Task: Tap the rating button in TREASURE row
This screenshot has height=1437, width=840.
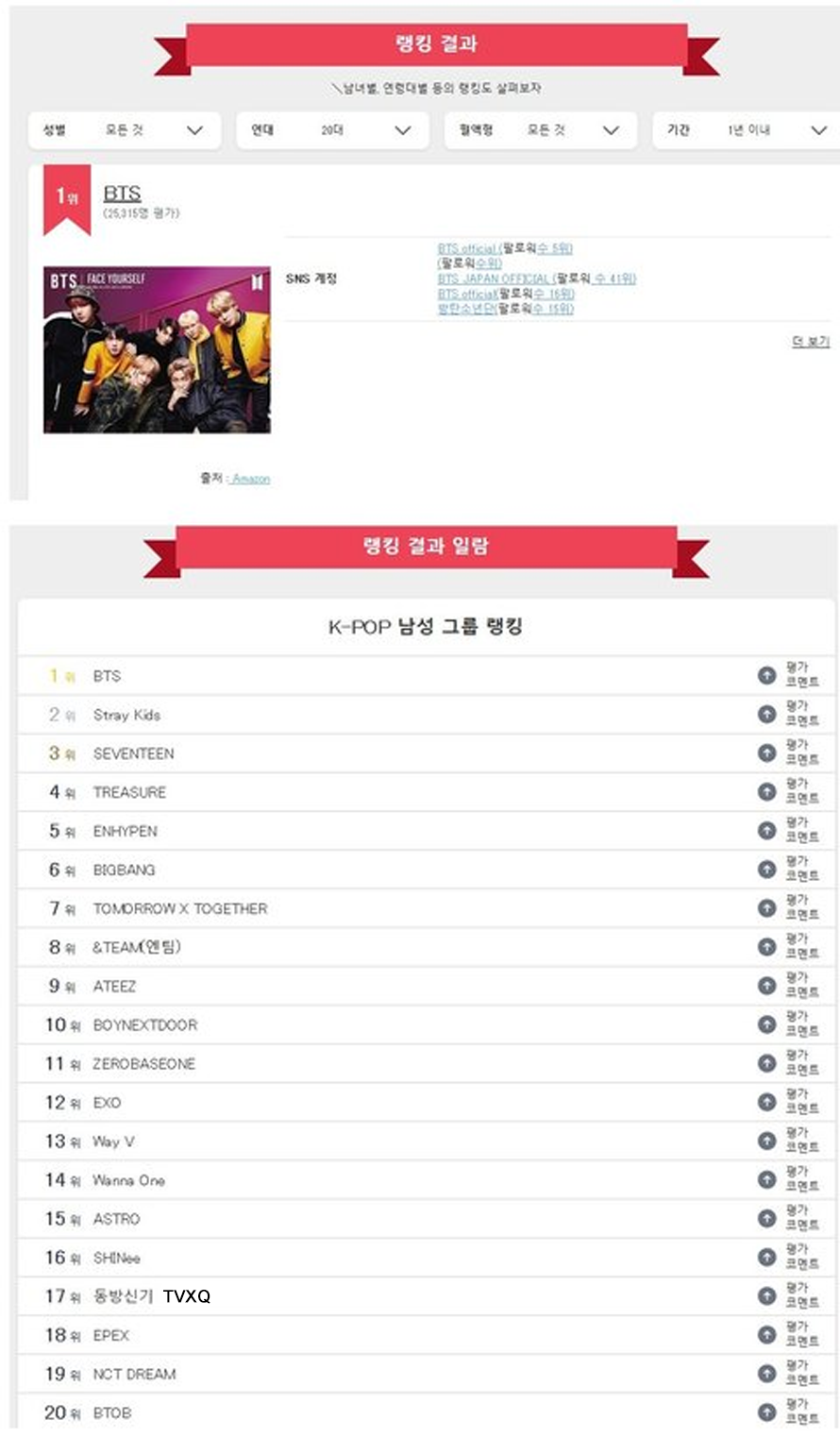Action: [x=767, y=792]
